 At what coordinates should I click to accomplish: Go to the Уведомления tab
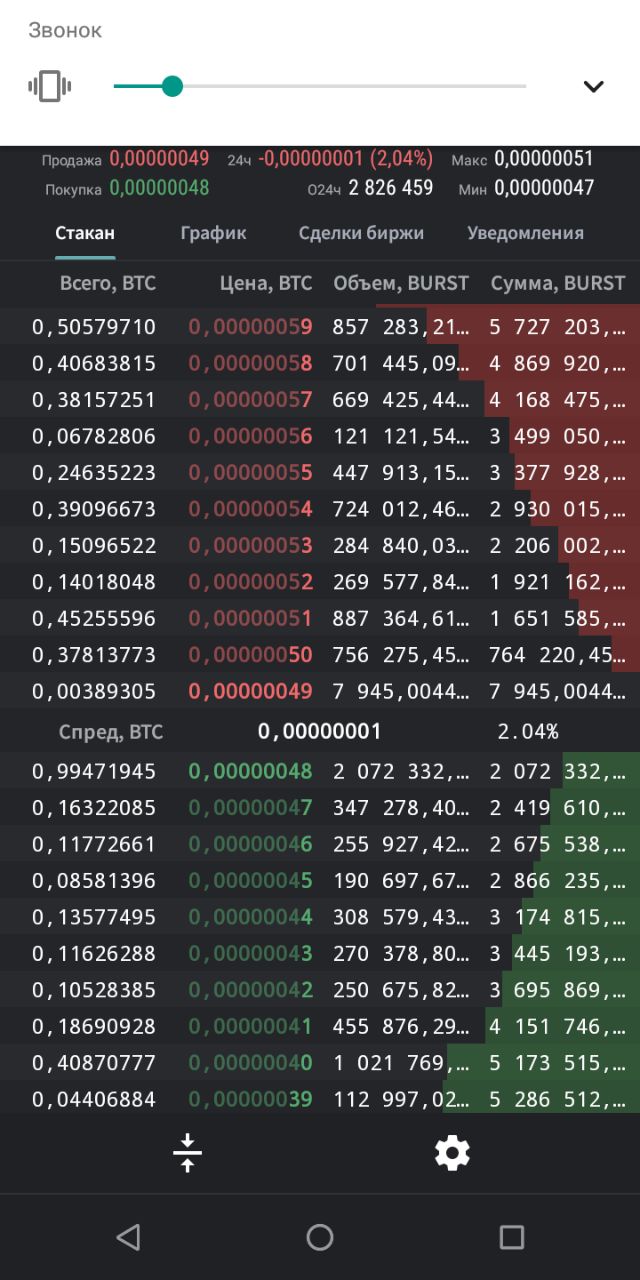[x=525, y=233]
